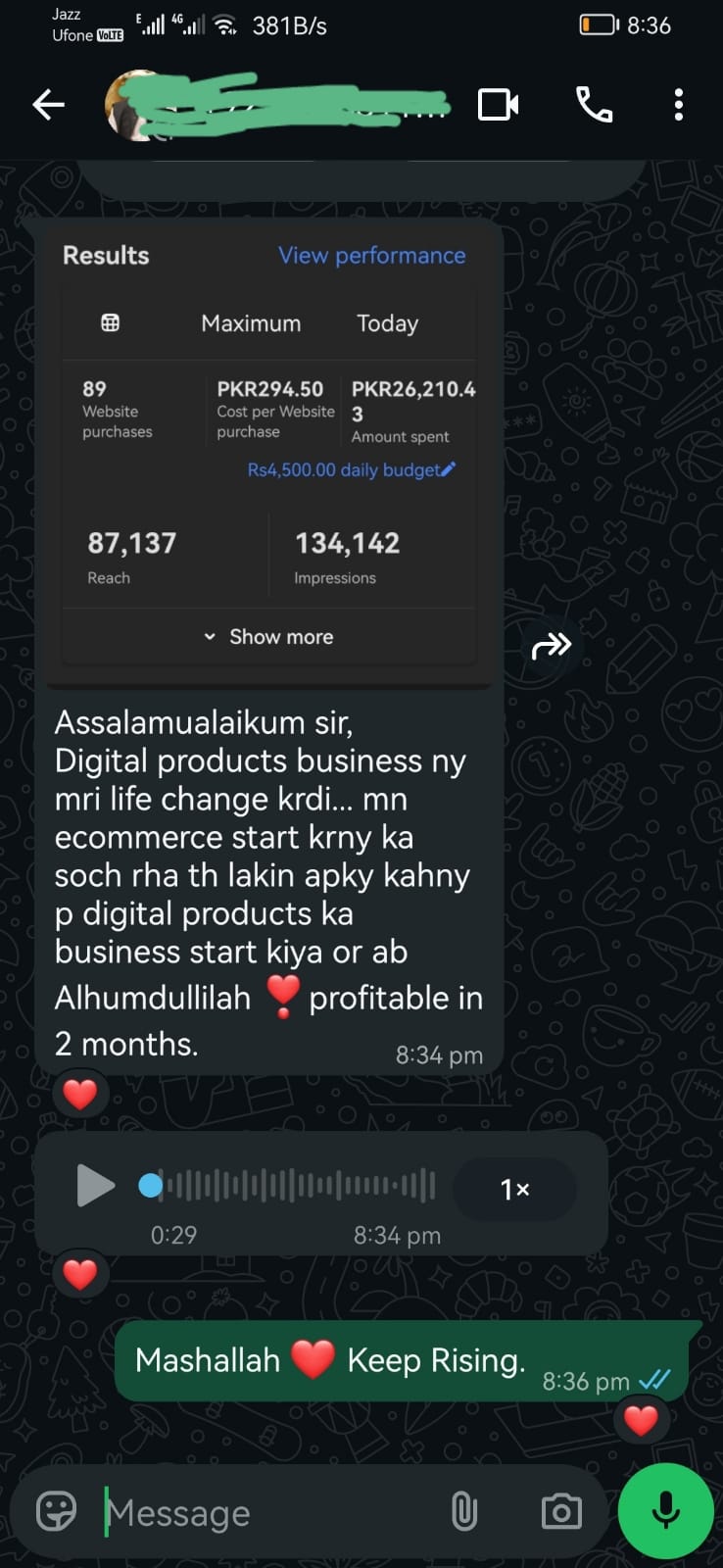Open the emoji and sticker picker
Screen dimensions: 723x1568
(x=56, y=1511)
